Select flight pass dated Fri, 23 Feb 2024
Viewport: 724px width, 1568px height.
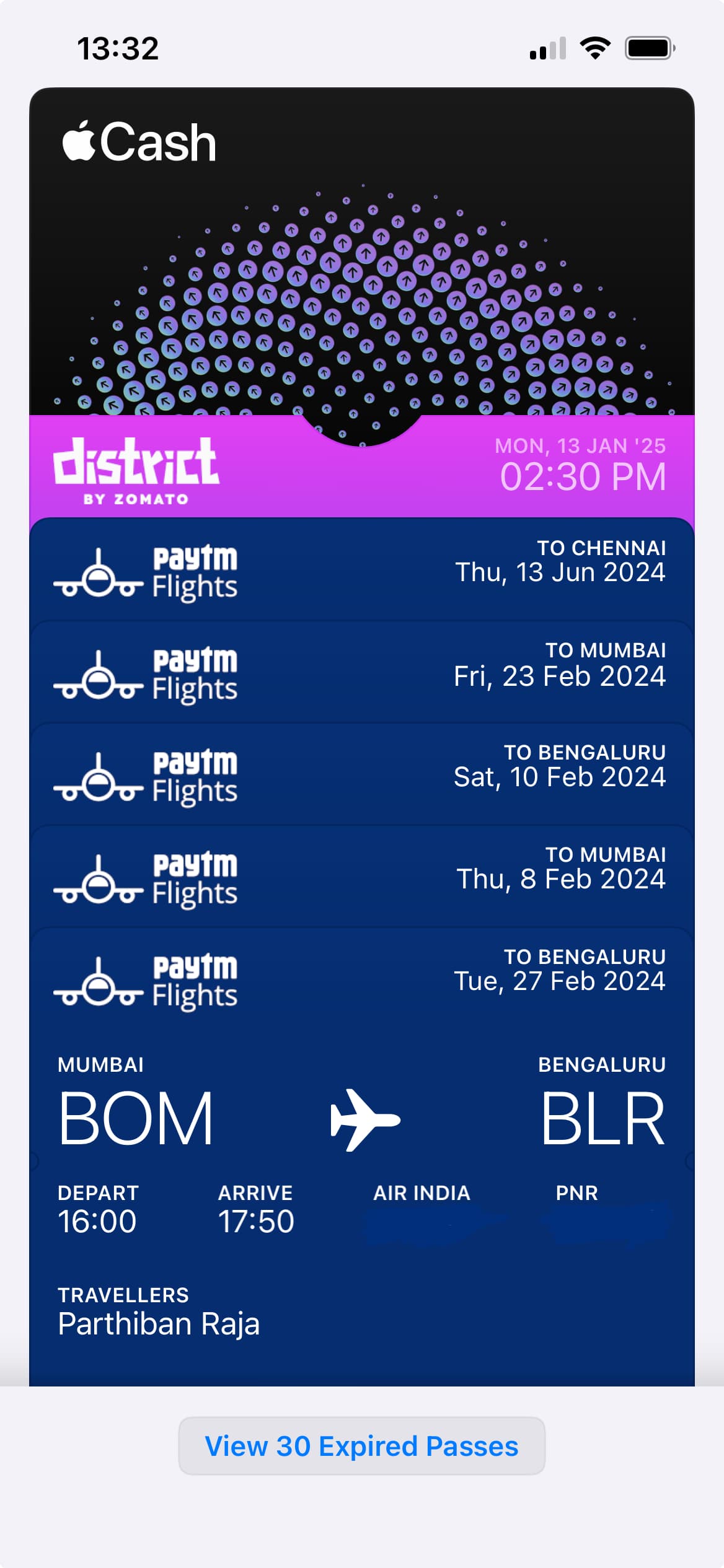[362, 672]
